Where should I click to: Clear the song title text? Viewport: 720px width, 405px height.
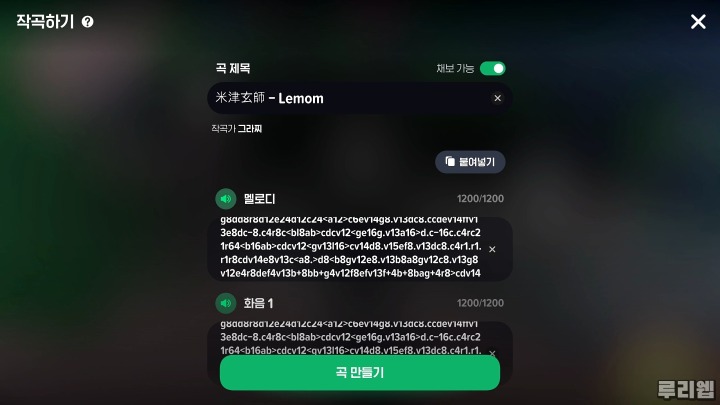[497, 98]
